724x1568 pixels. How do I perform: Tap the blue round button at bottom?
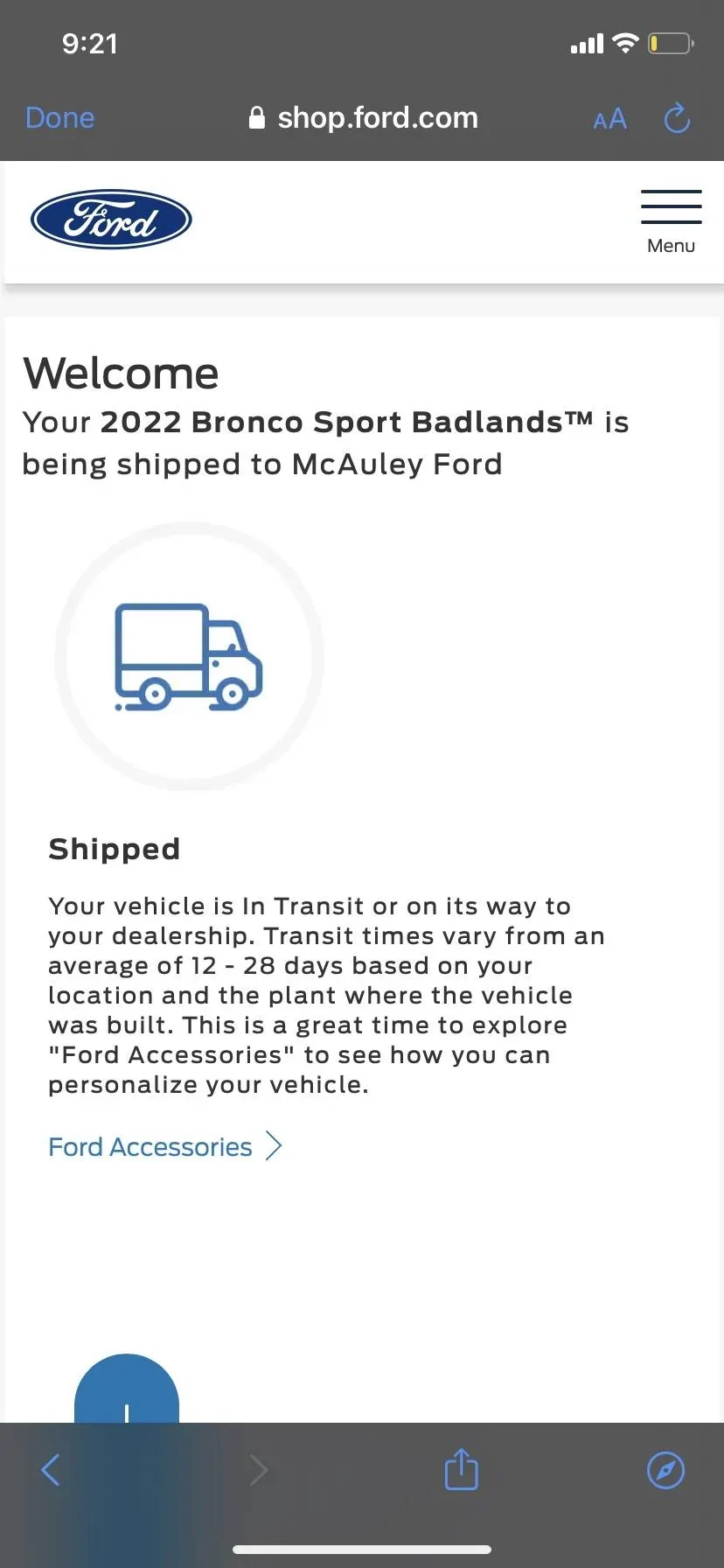coord(127,1391)
